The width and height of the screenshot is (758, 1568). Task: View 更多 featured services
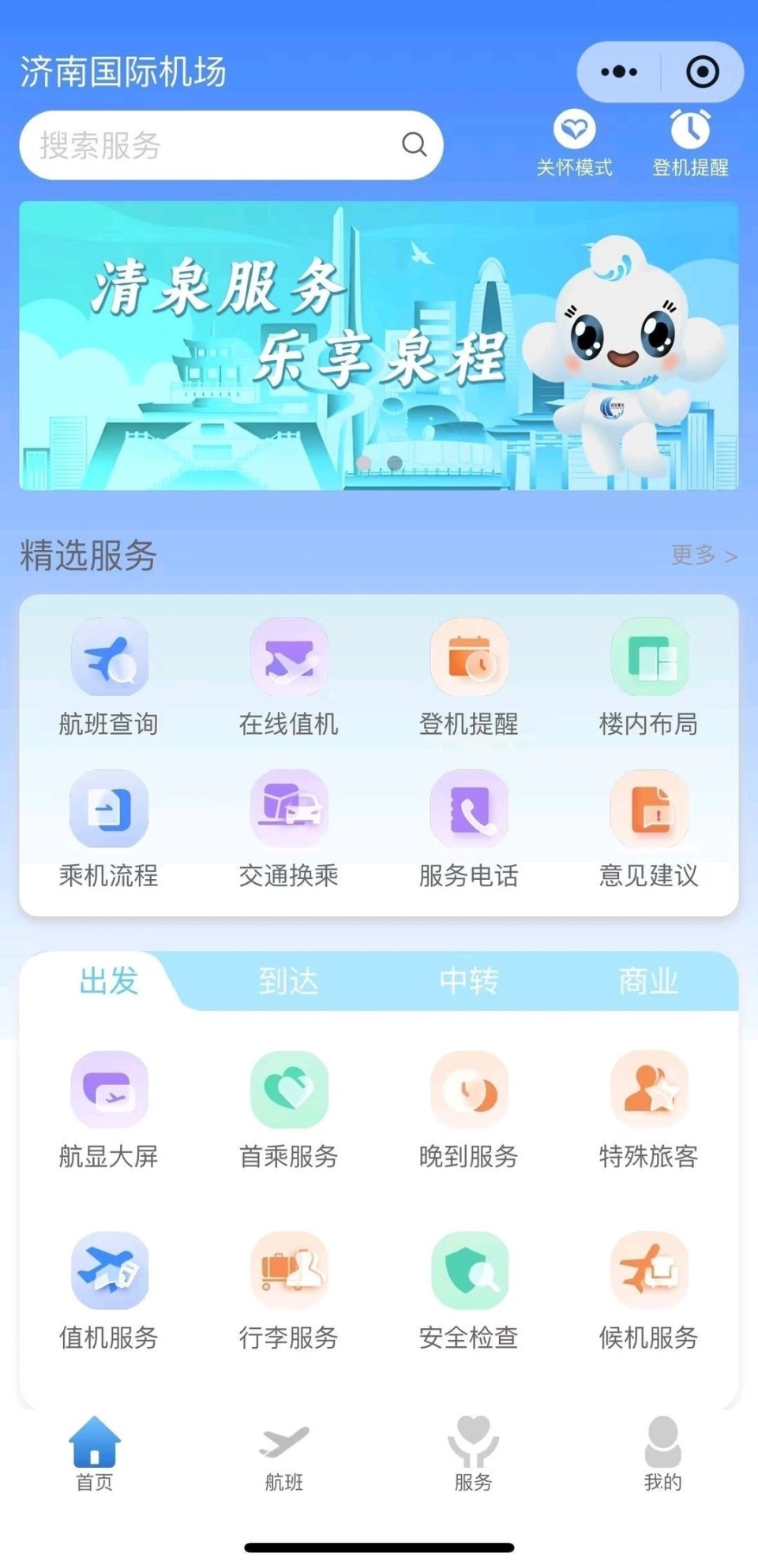[704, 556]
